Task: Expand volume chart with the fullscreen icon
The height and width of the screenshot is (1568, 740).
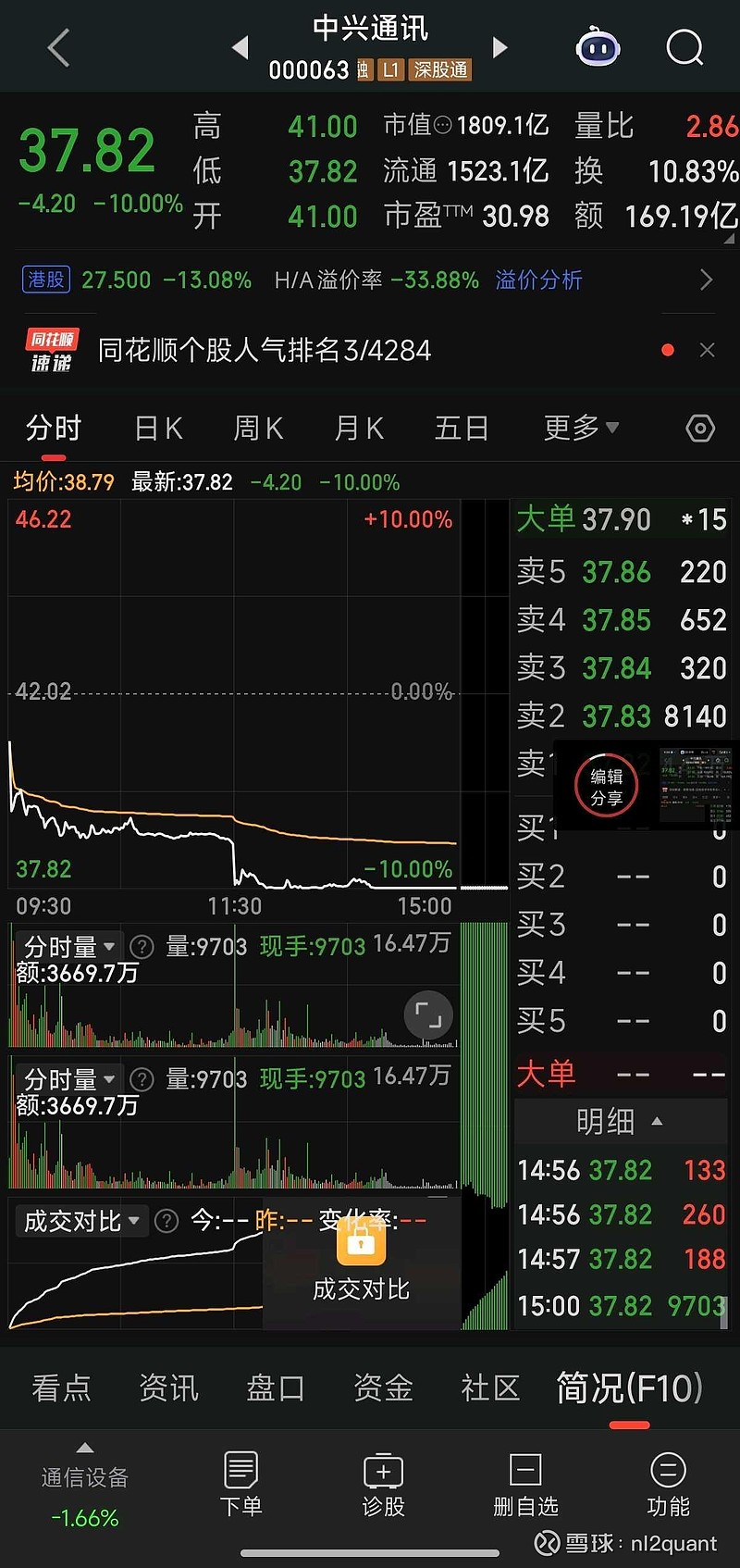Action: [427, 1014]
